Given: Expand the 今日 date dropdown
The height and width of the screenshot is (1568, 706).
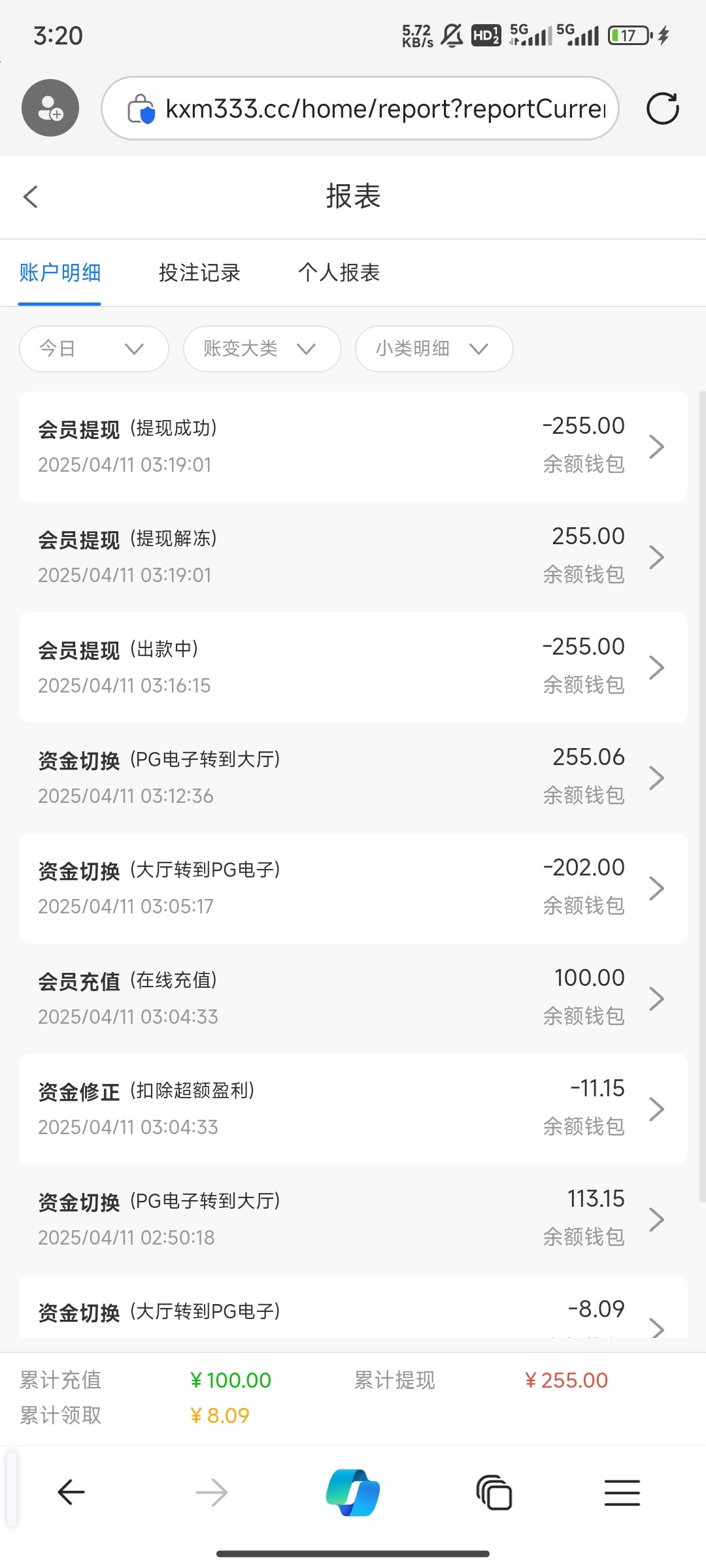Looking at the screenshot, I should coord(94,349).
